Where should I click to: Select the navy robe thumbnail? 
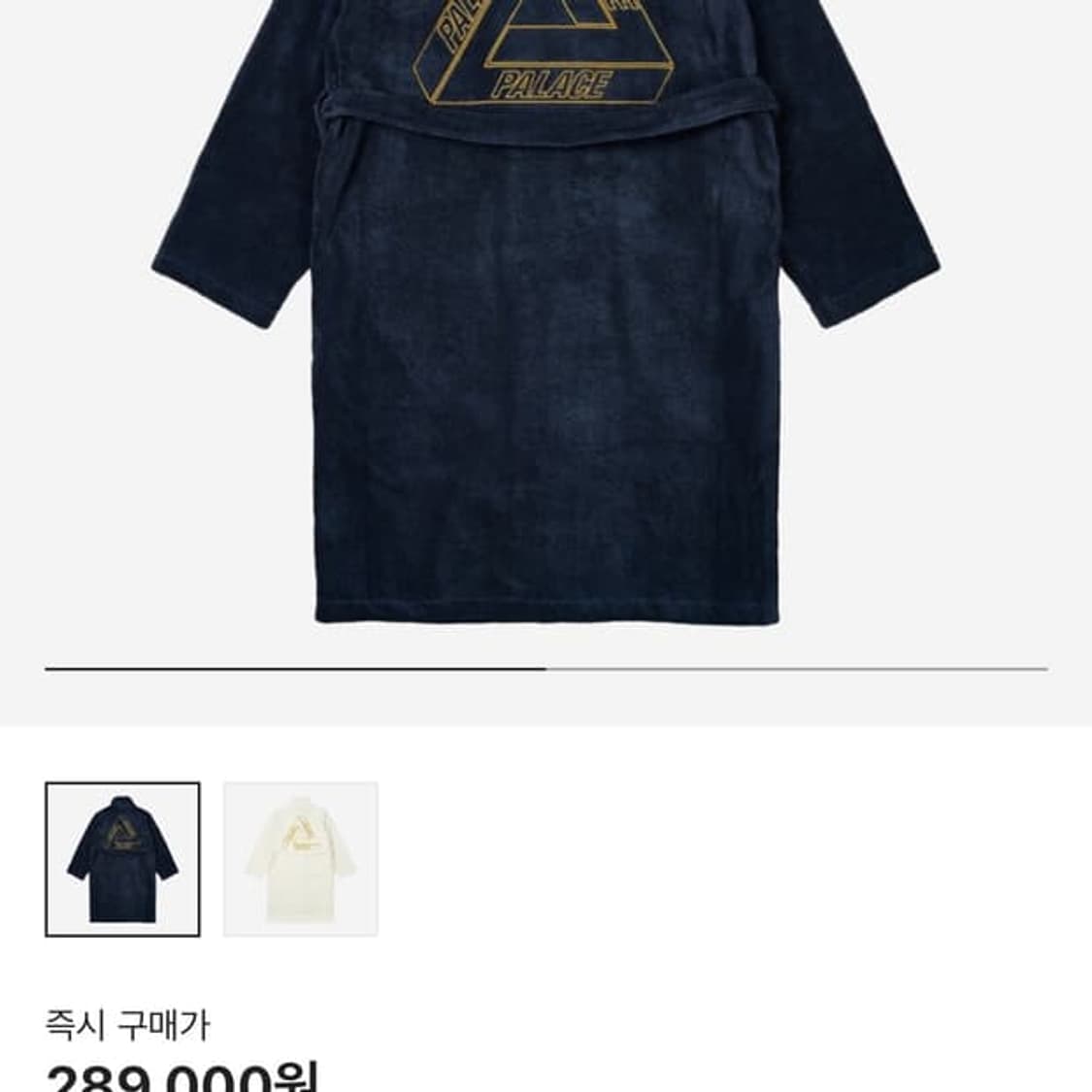tap(122, 859)
